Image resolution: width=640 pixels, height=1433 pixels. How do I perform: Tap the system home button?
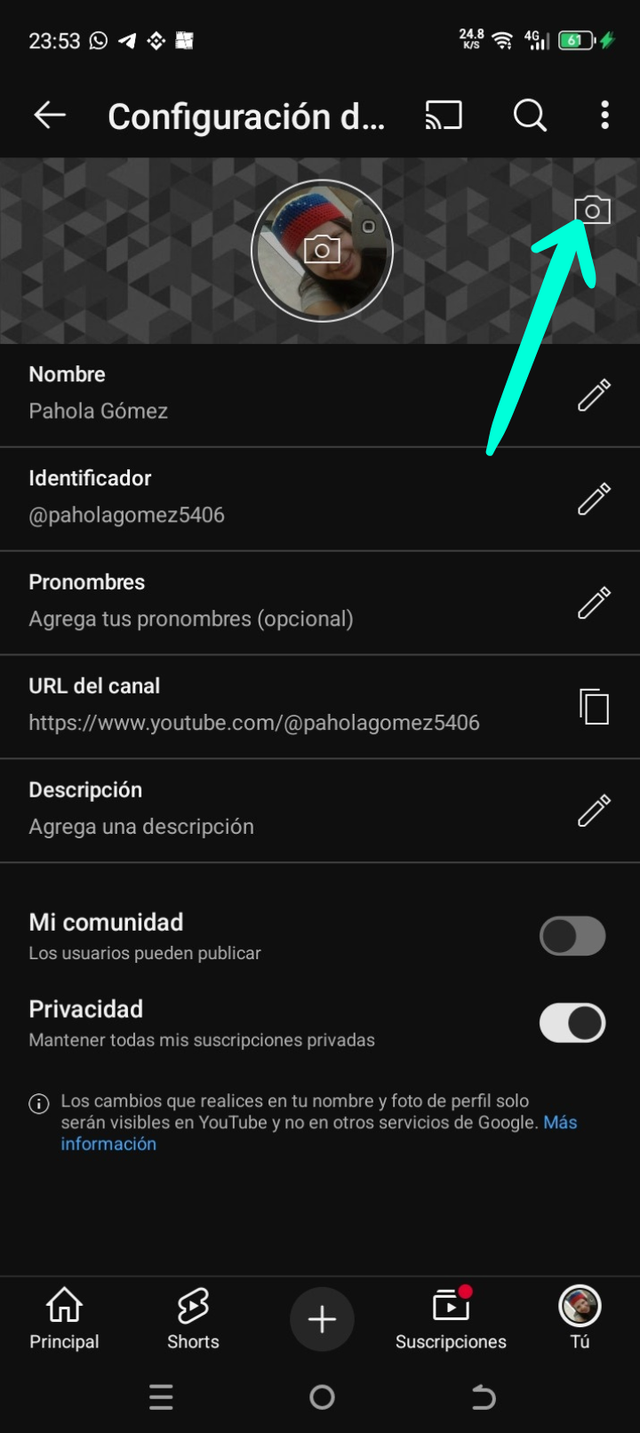point(322,1397)
